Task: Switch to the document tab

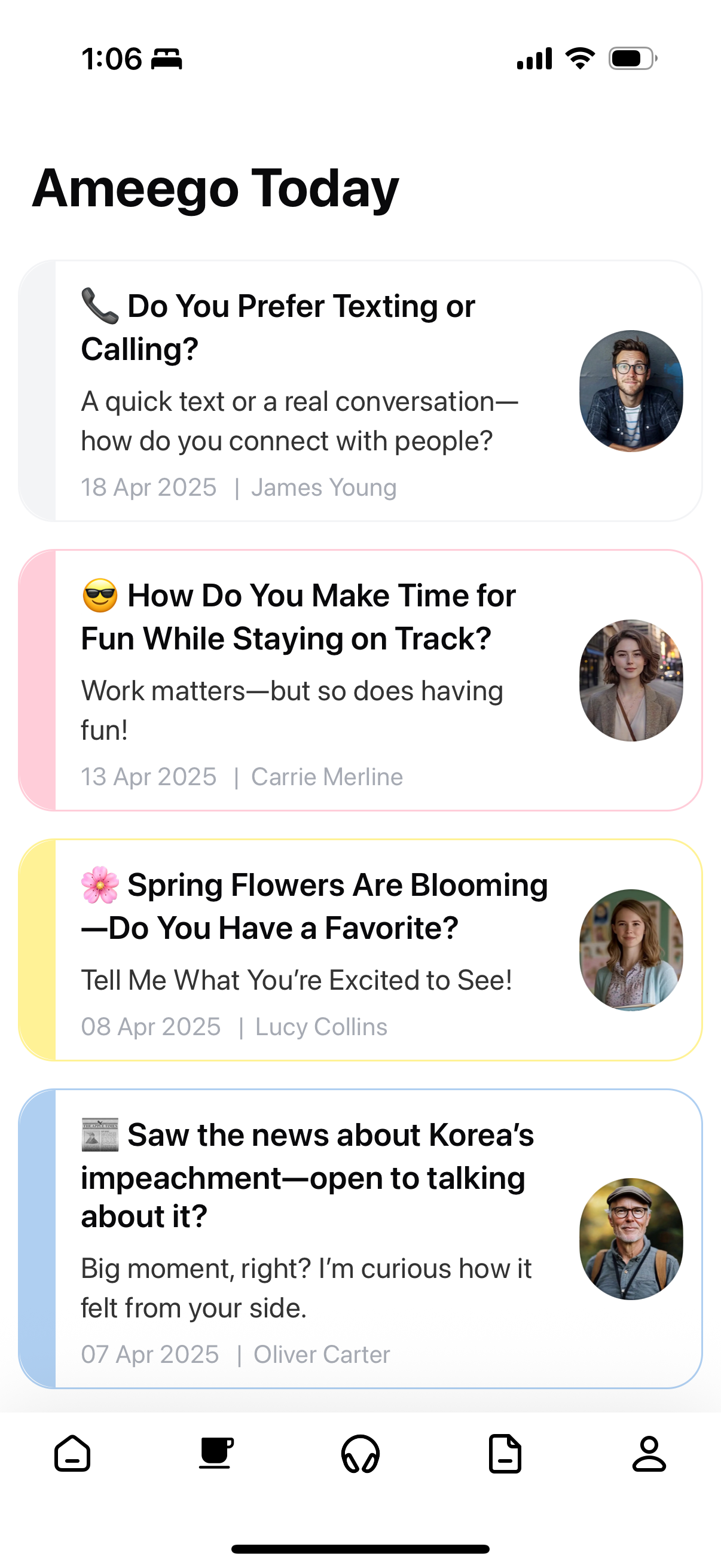Action: pyautogui.click(x=505, y=1454)
